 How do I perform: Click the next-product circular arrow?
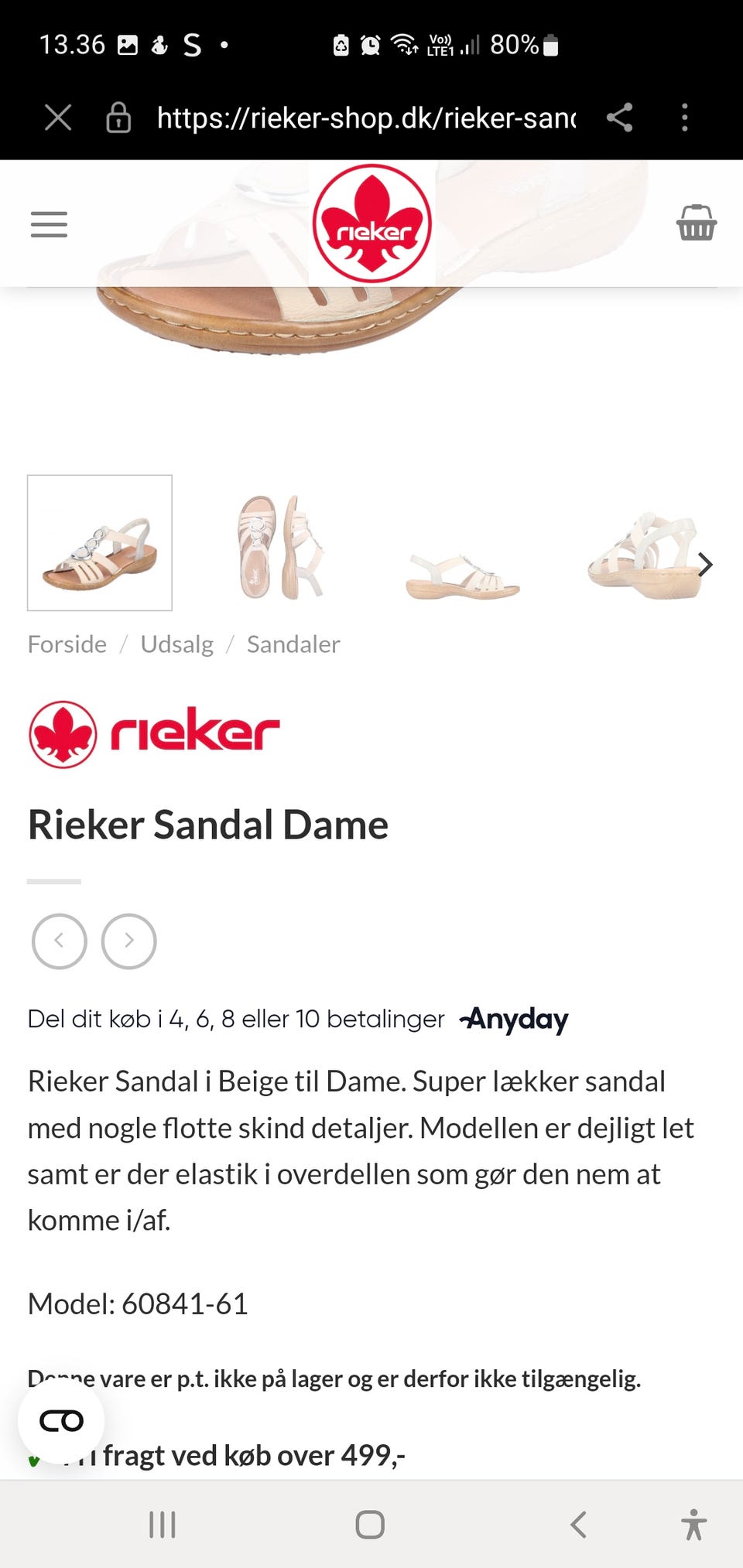[x=128, y=941]
